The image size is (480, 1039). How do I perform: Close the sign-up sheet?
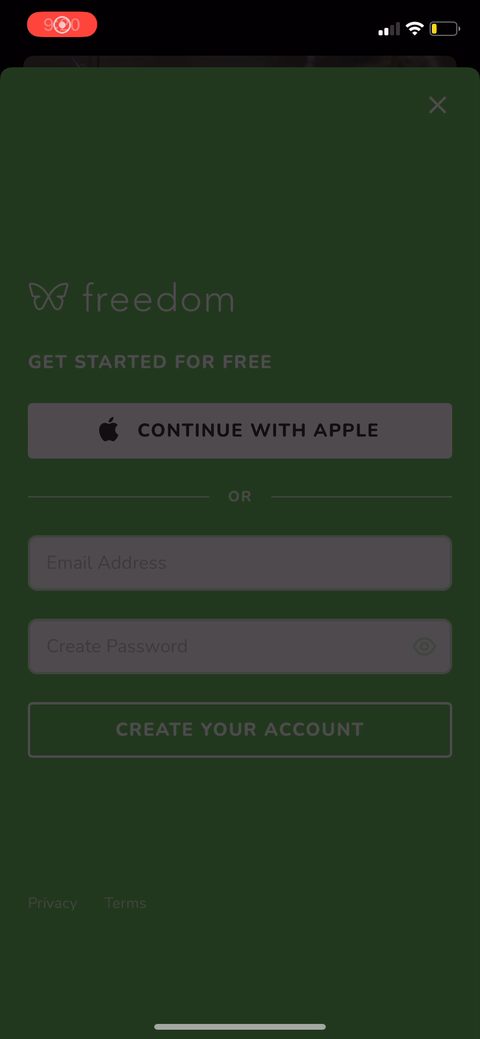point(437,105)
